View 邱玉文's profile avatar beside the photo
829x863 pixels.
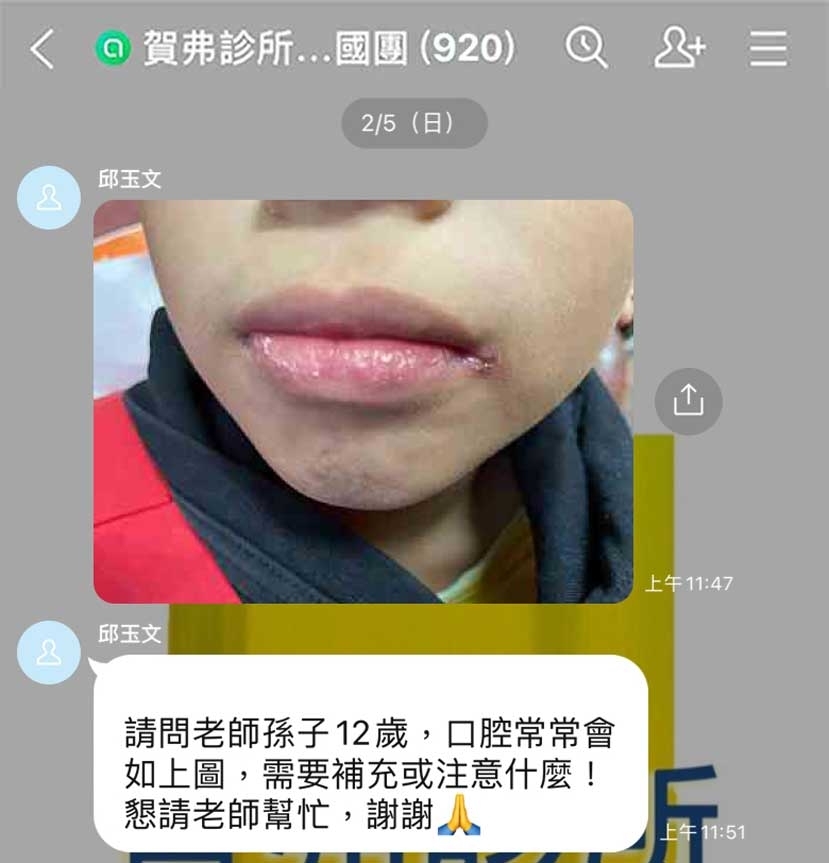(49, 197)
